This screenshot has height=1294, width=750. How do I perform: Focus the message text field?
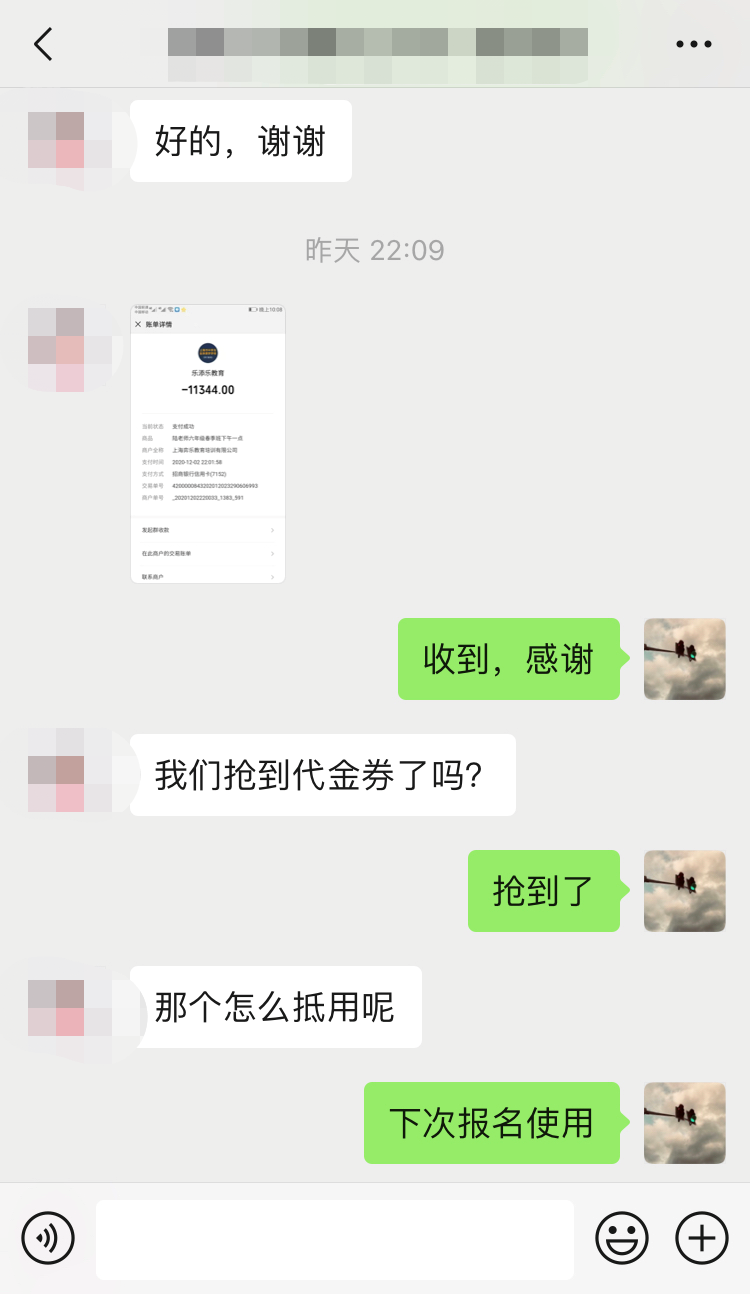click(335, 1239)
